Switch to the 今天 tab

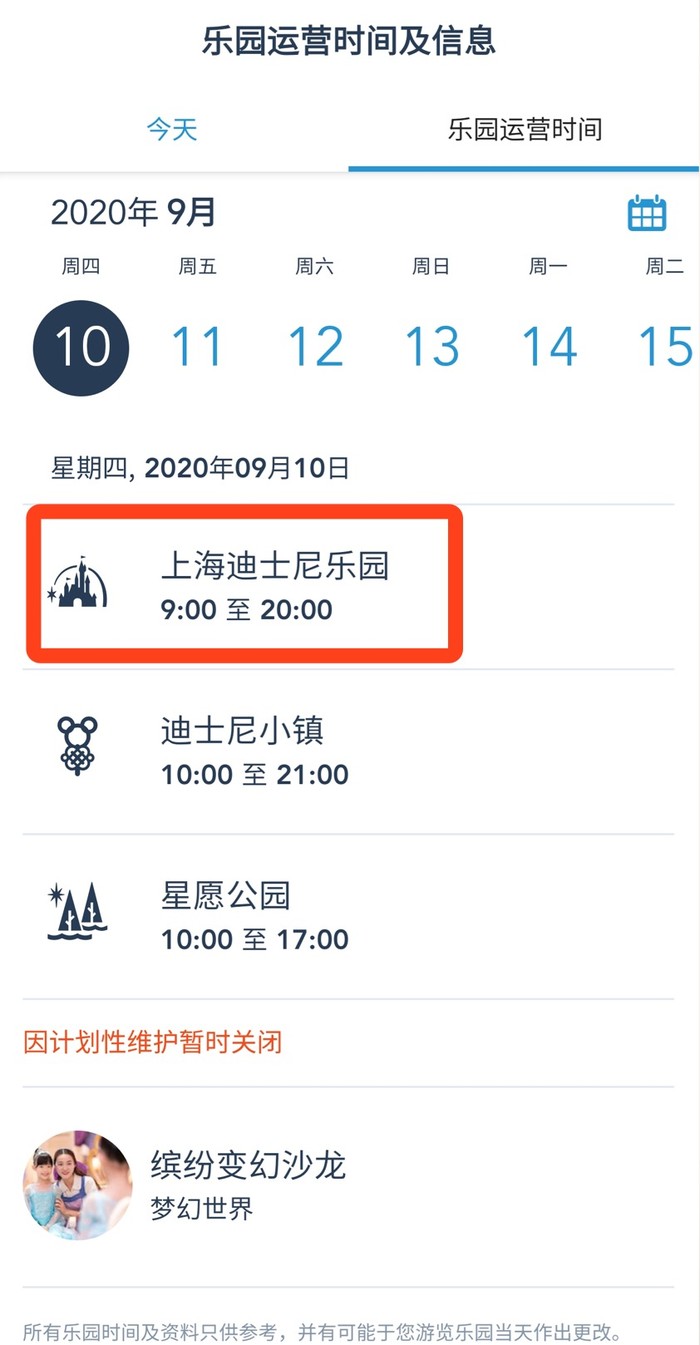[x=173, y=130]
